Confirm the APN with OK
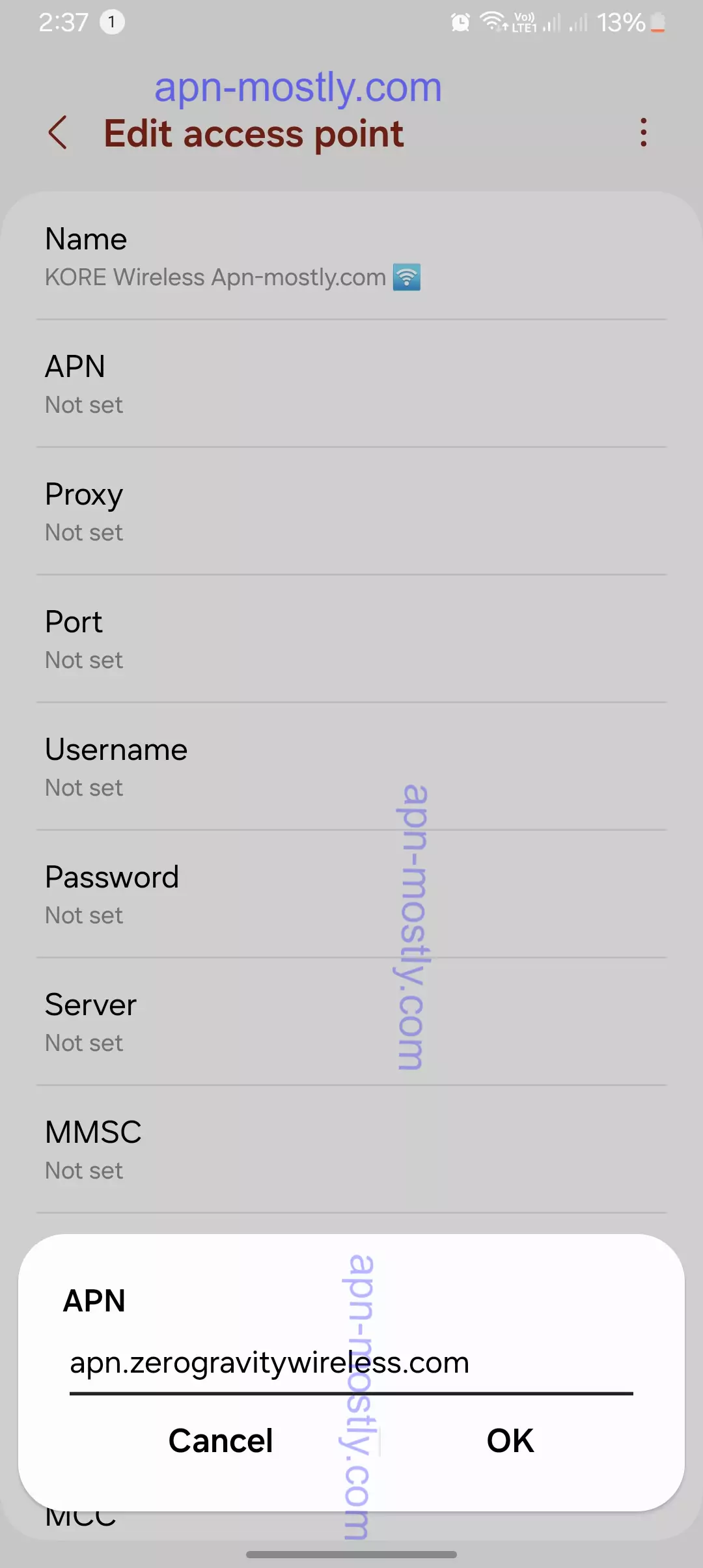This screenshot has height=1568, width=703. tap(510, 1440)
